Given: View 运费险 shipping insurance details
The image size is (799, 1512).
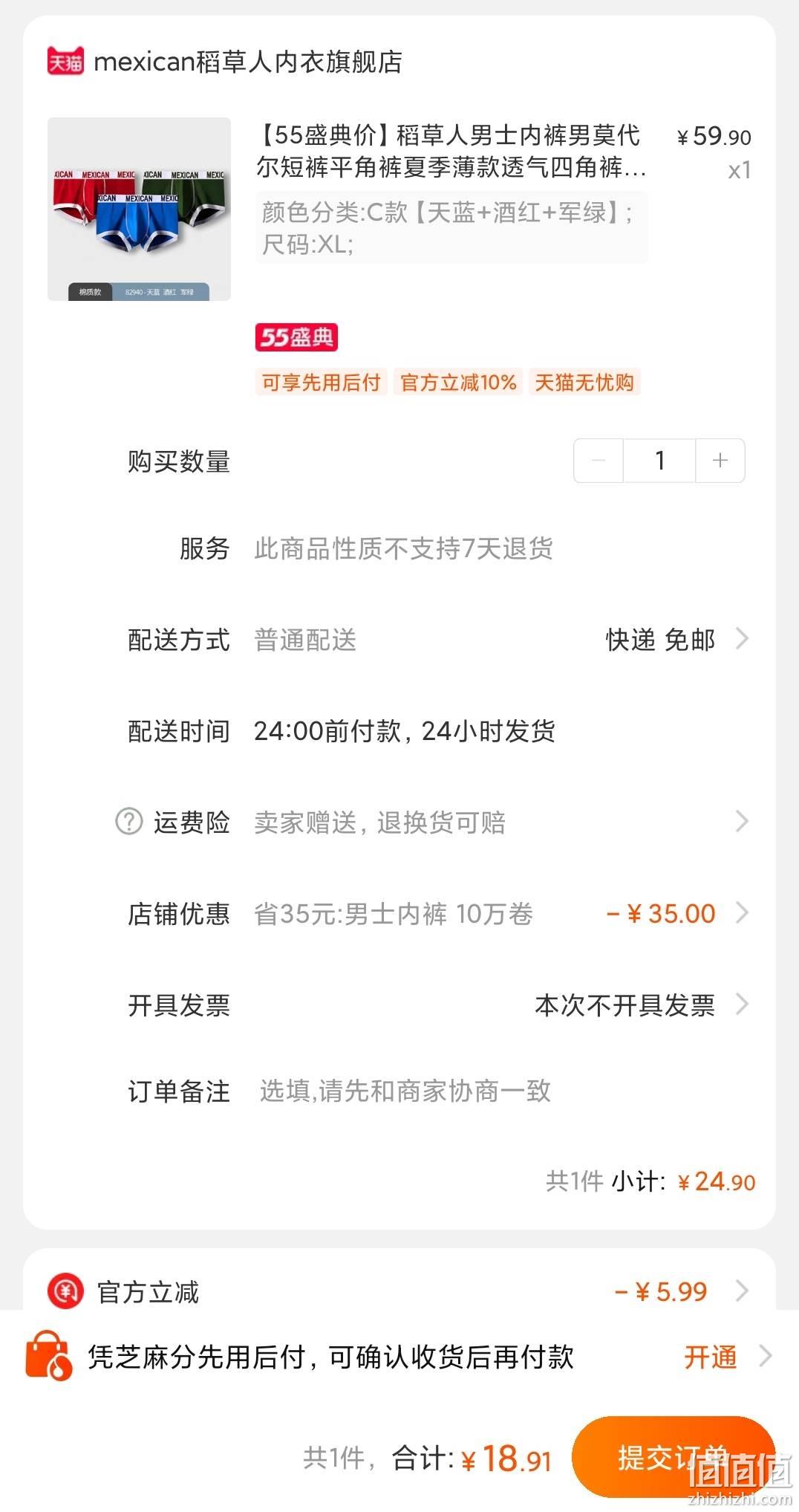Looking at the screenshot, I should point(741,822).
